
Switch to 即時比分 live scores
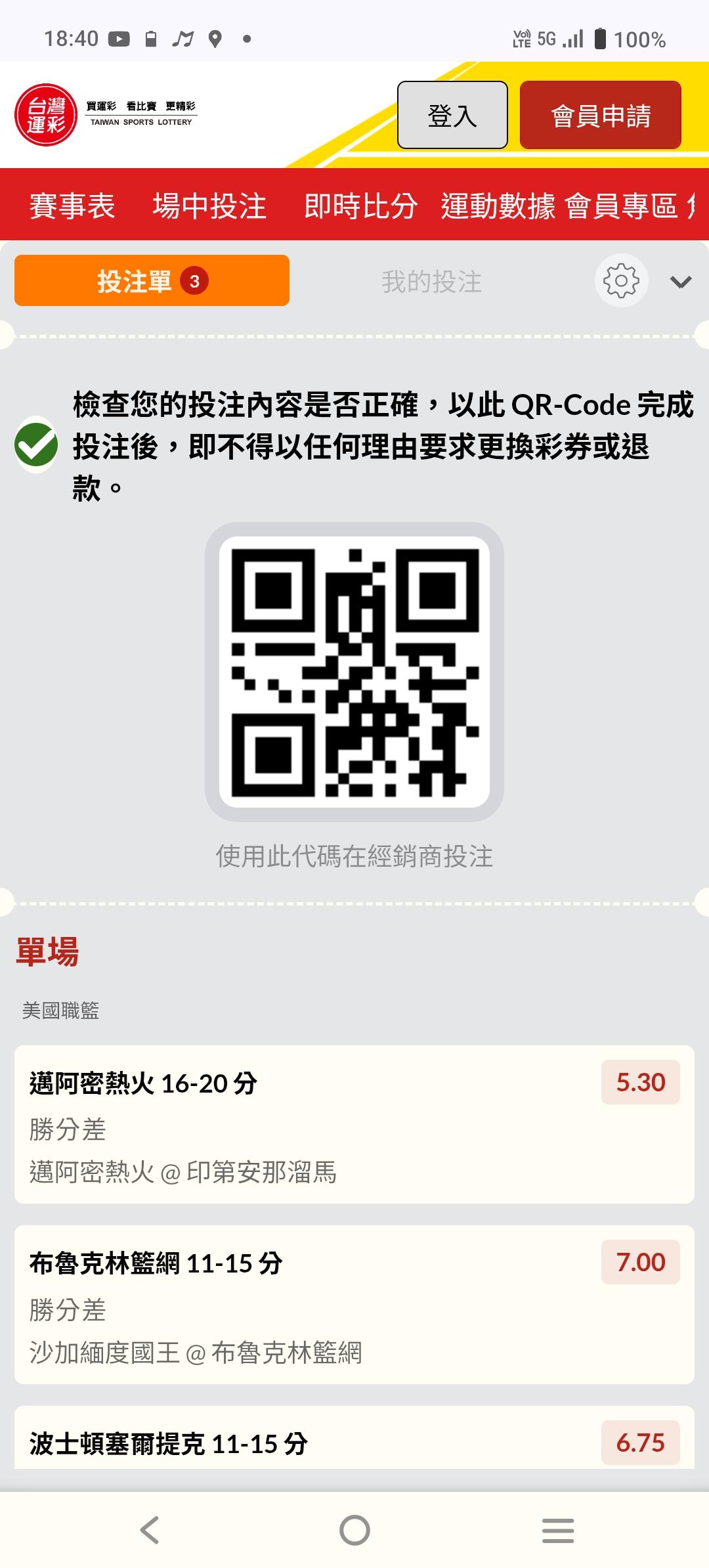(x=360, y=206)
